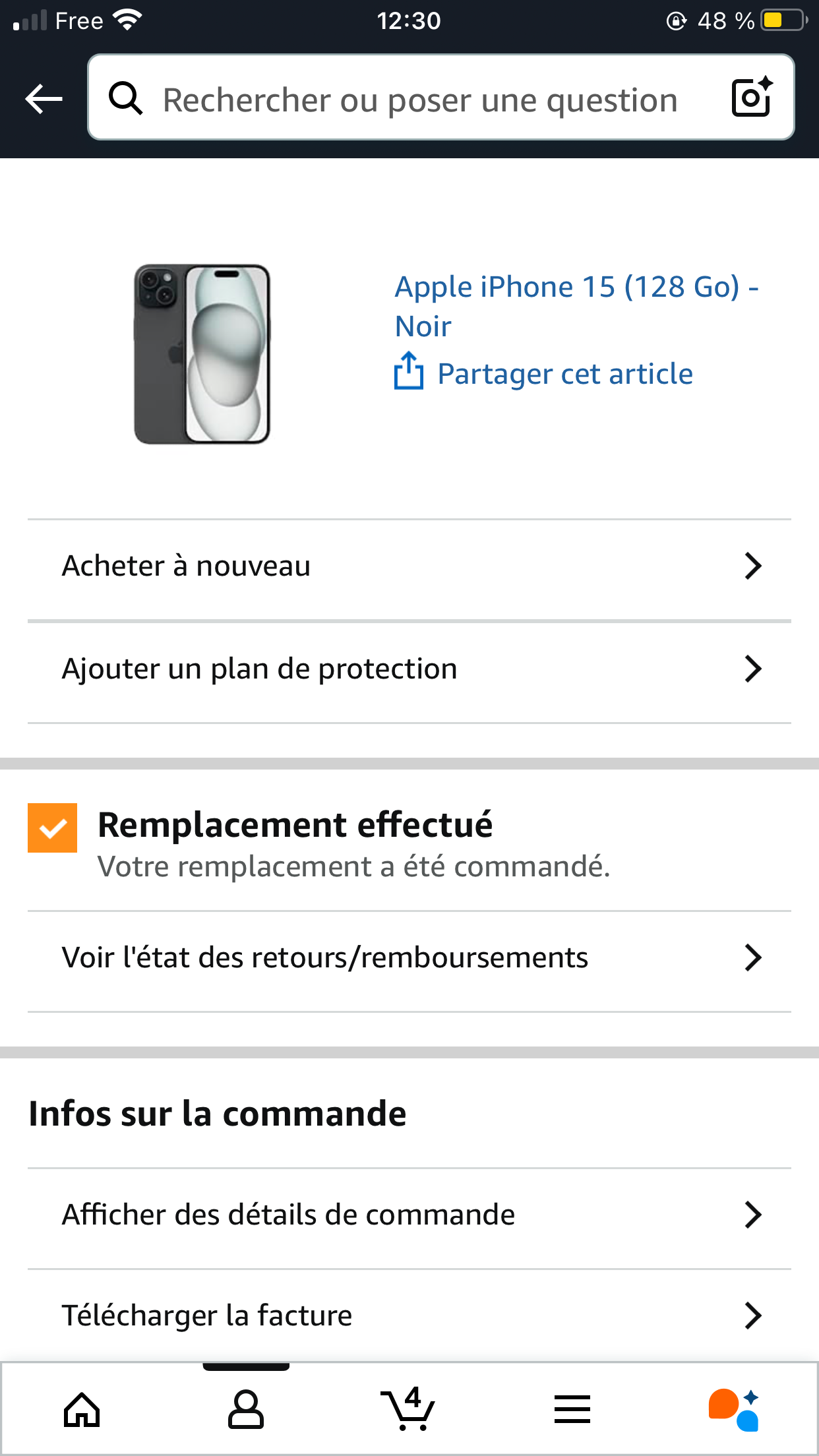
Task: Go back with the arrow icon
Action: (44, 99)
